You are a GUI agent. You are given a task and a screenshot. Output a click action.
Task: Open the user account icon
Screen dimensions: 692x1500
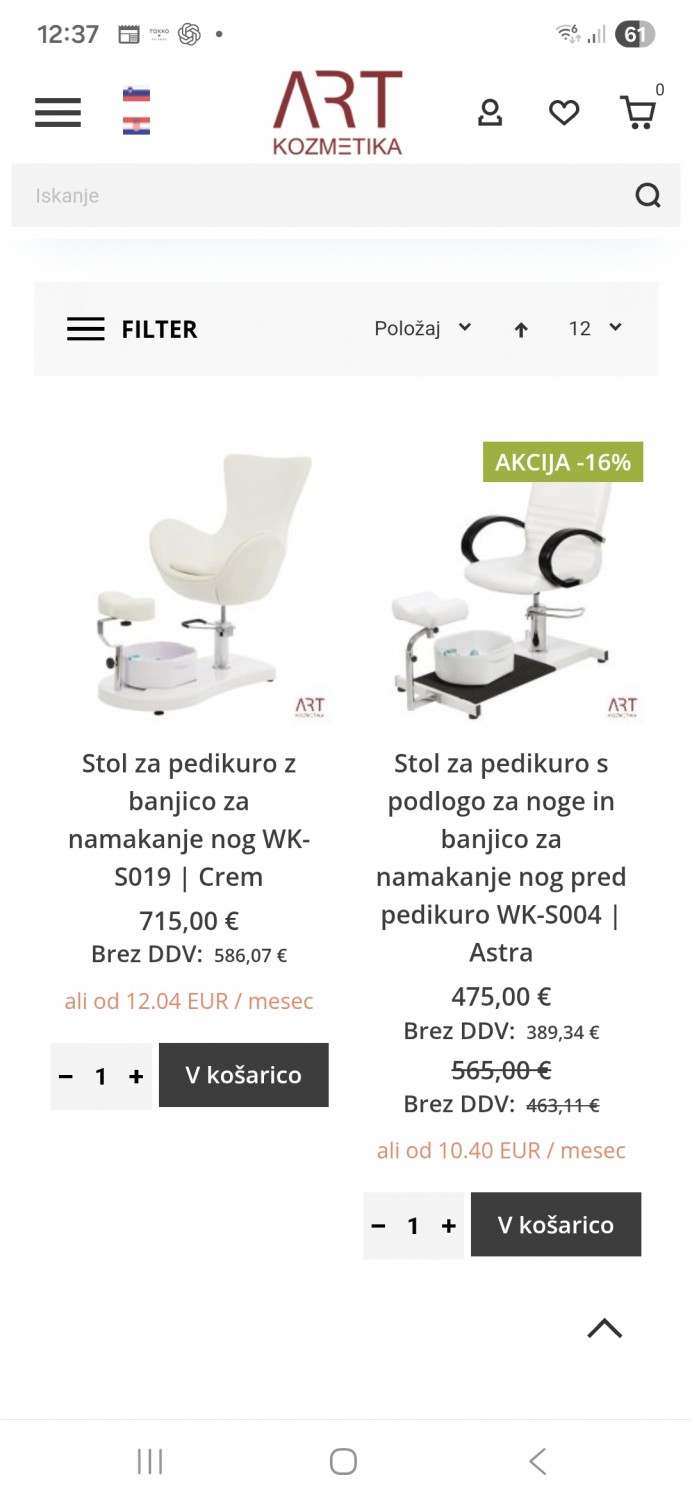click(490, 112)
